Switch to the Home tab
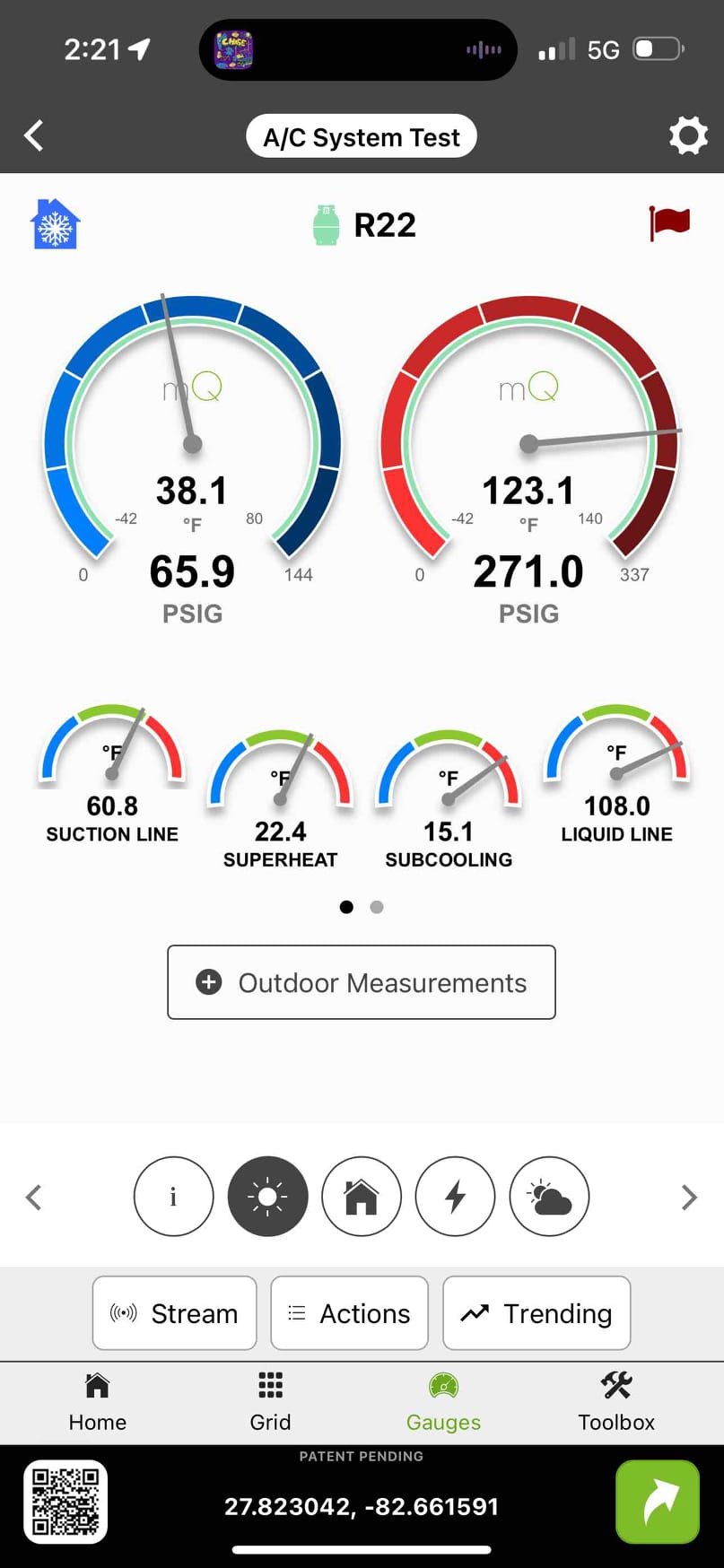Image resolution: width=724 pixels, height=1568 pixels. [x=97, y=1401]
